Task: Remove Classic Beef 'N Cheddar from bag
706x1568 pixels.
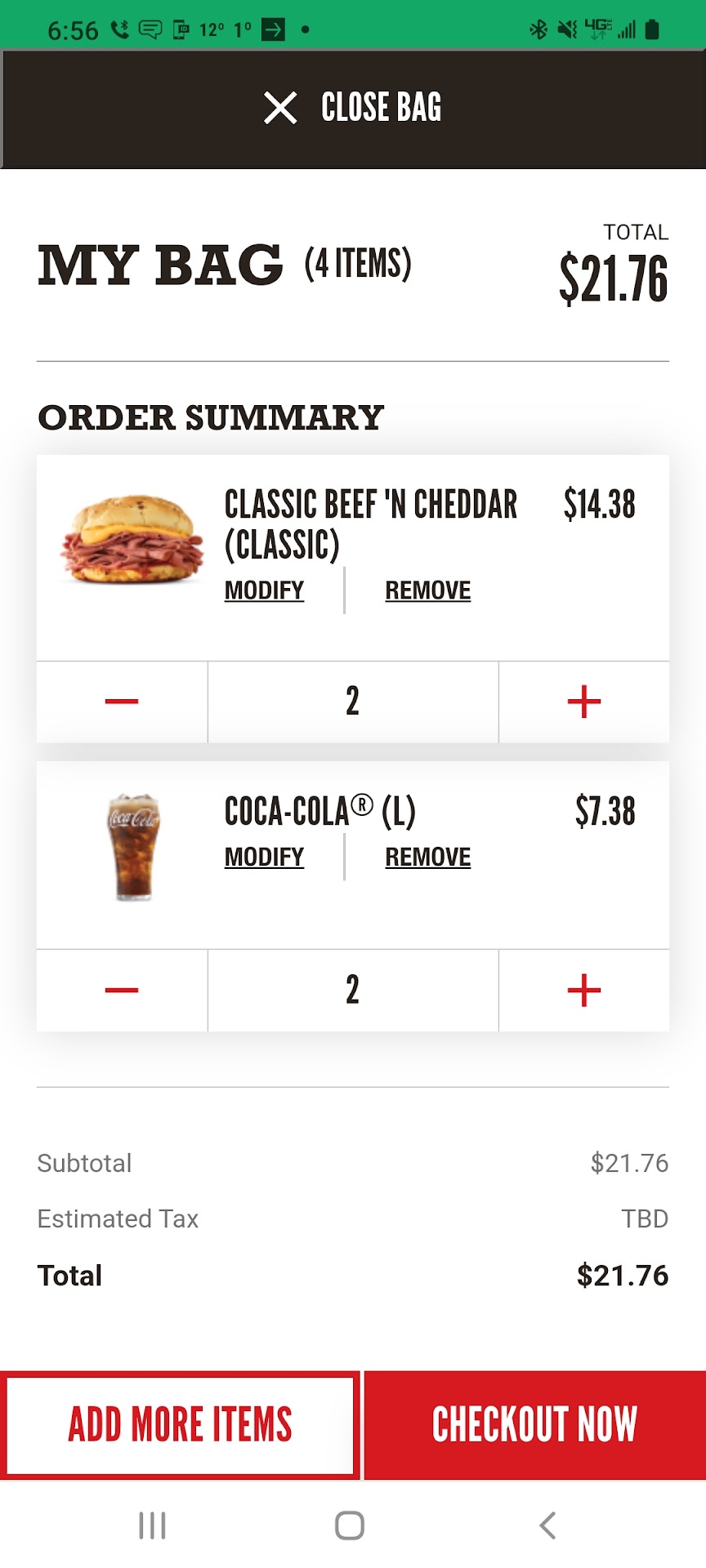Action: coord(427,590)
